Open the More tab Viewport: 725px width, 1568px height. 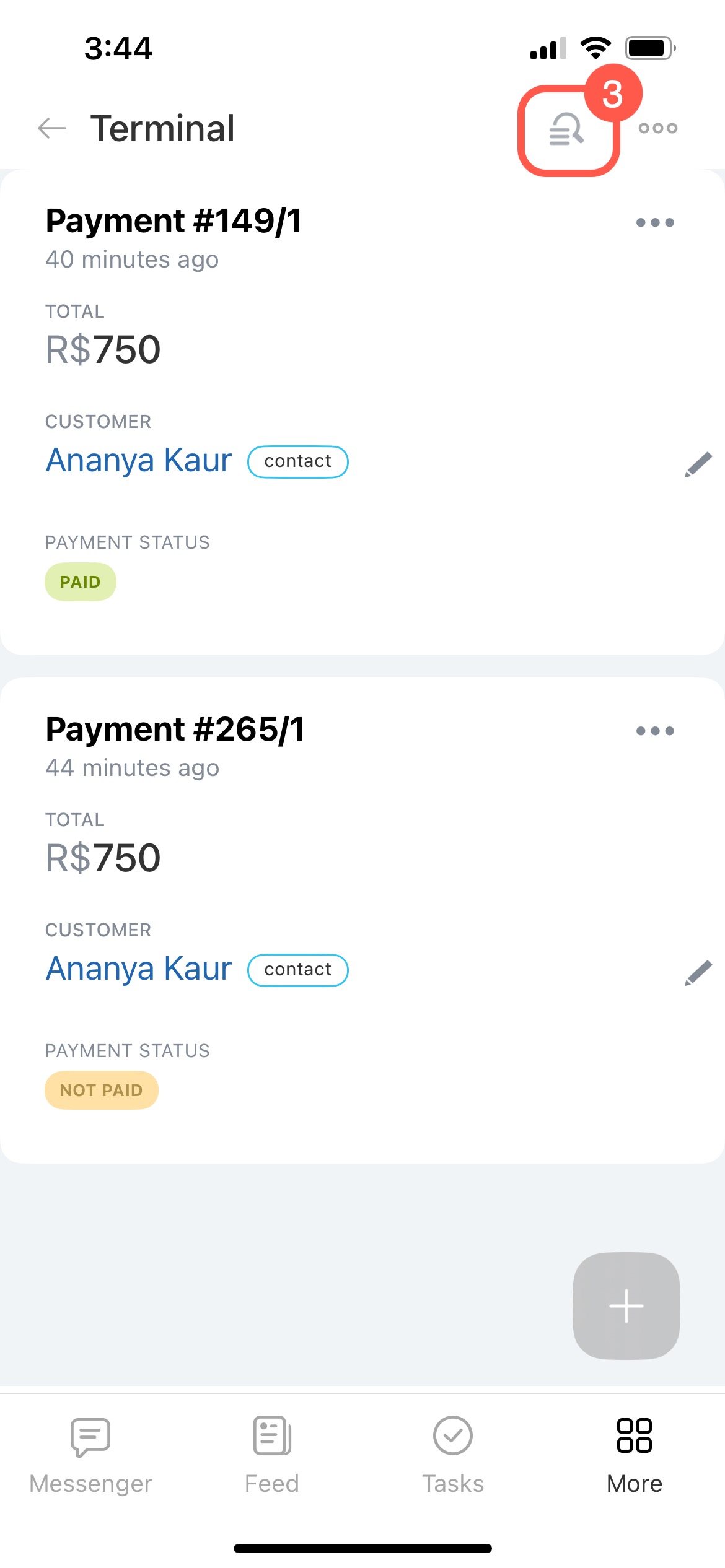pyautogui.click(x=635, y=1455)
